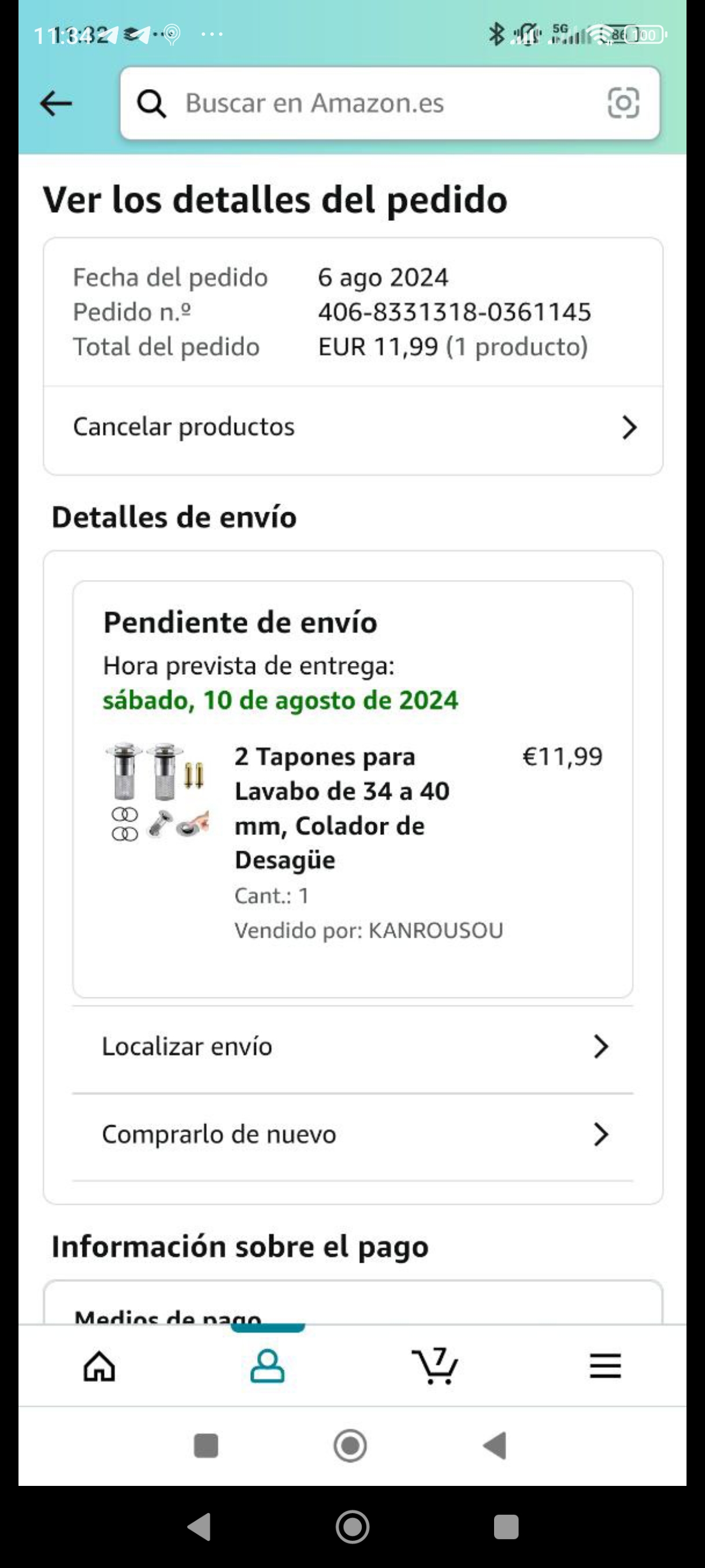Open the hamburger menu tab
The height and width of the screenshot is (1568, 705).
coord(604,1366)
